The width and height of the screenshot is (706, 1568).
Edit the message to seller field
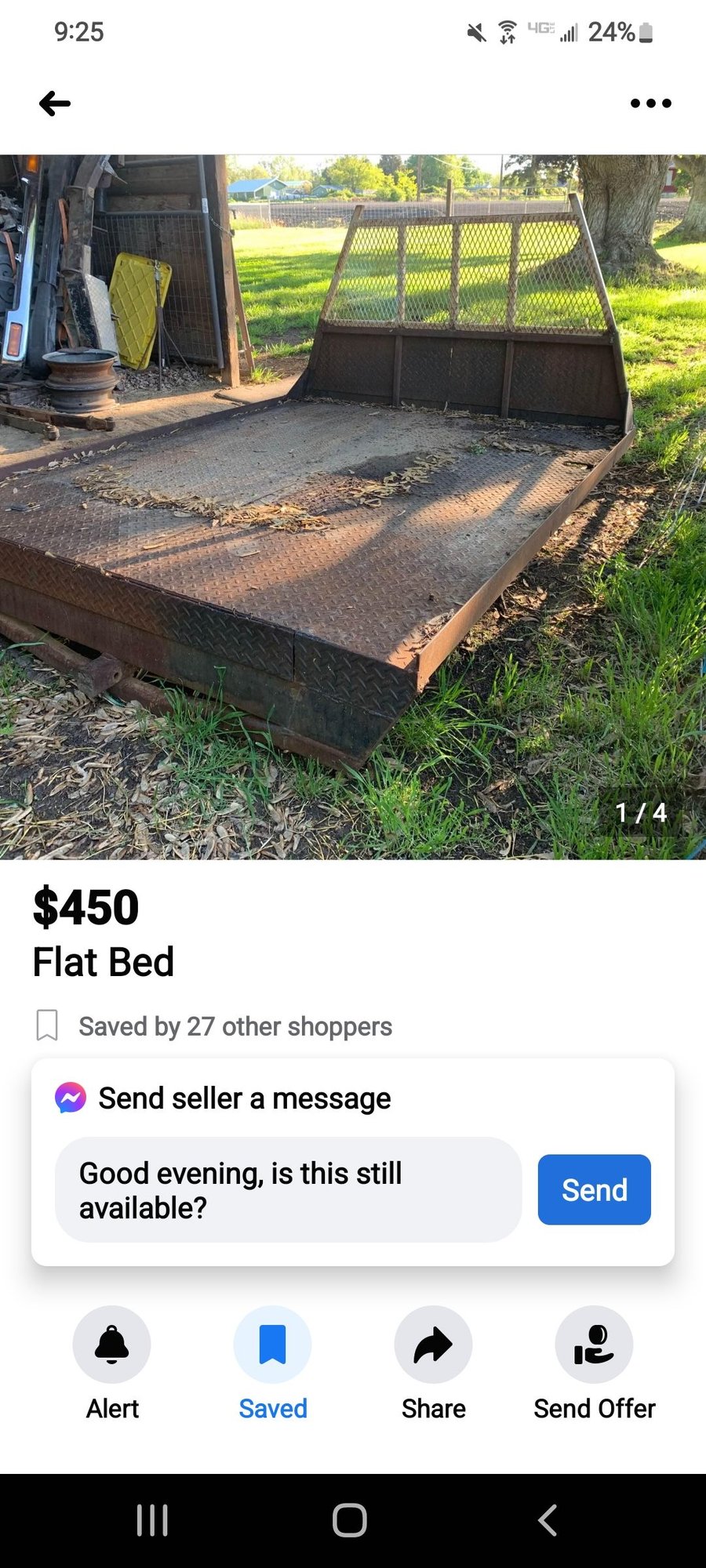(288, 1189)
